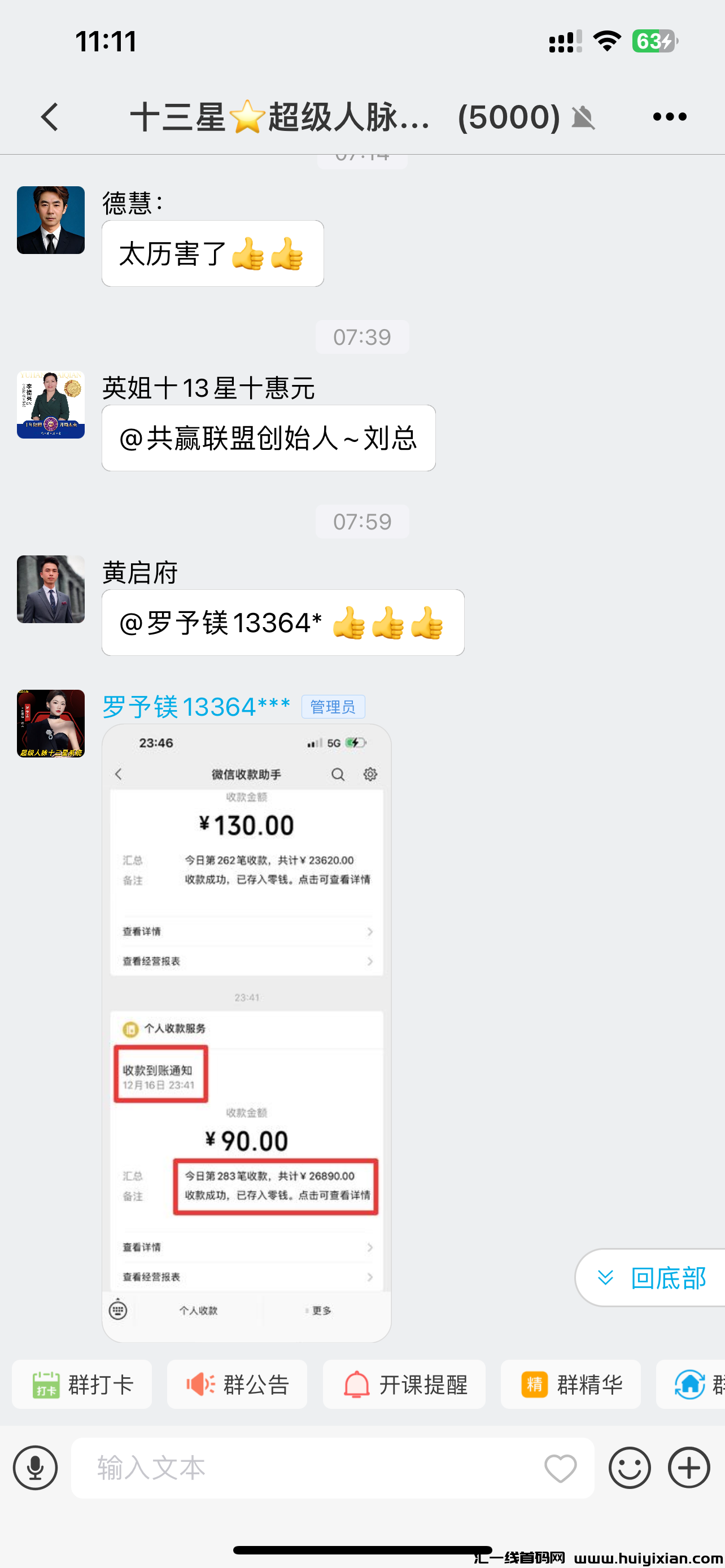Open 群打卡 check-in

pyautogui.click(x=82, y=1385)
